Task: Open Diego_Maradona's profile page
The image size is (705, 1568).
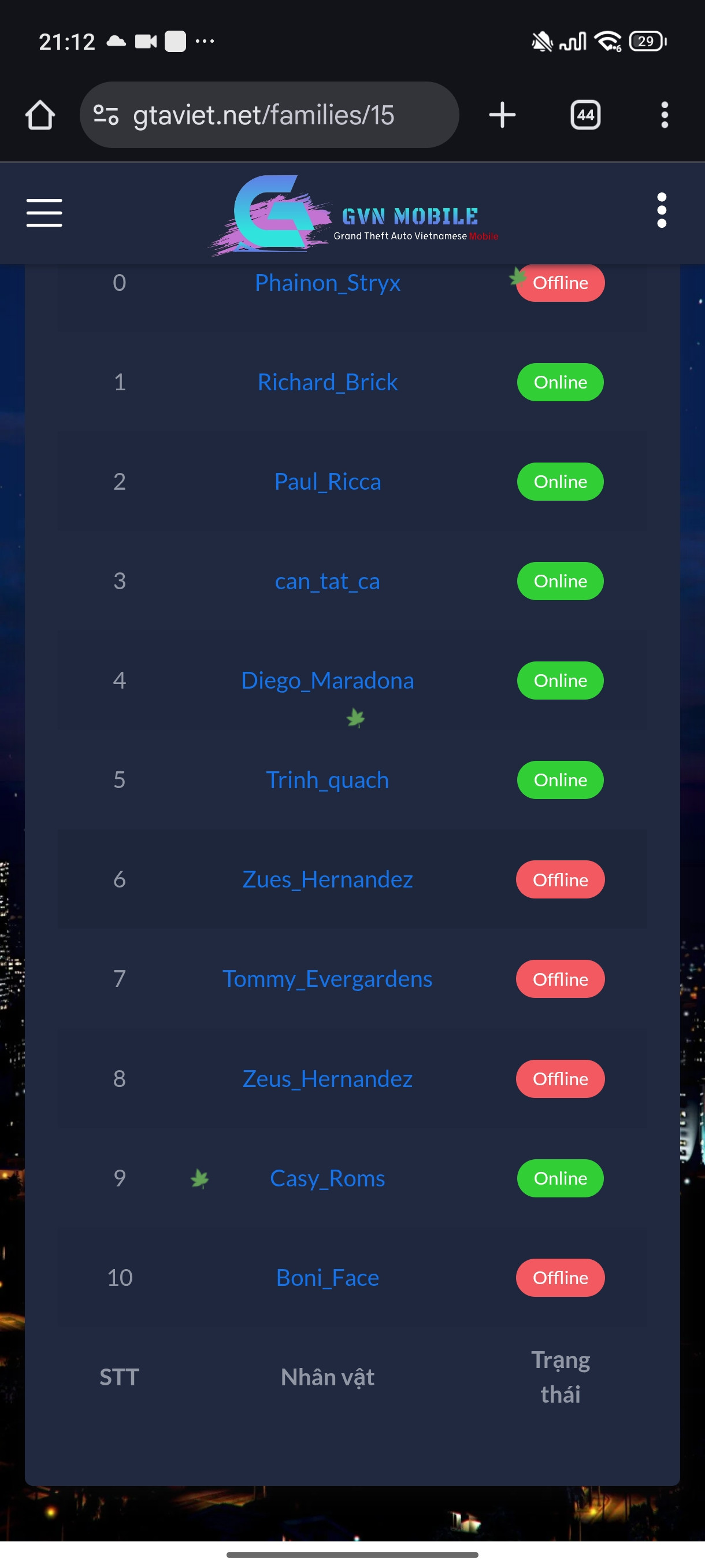Action: point(327,681)
